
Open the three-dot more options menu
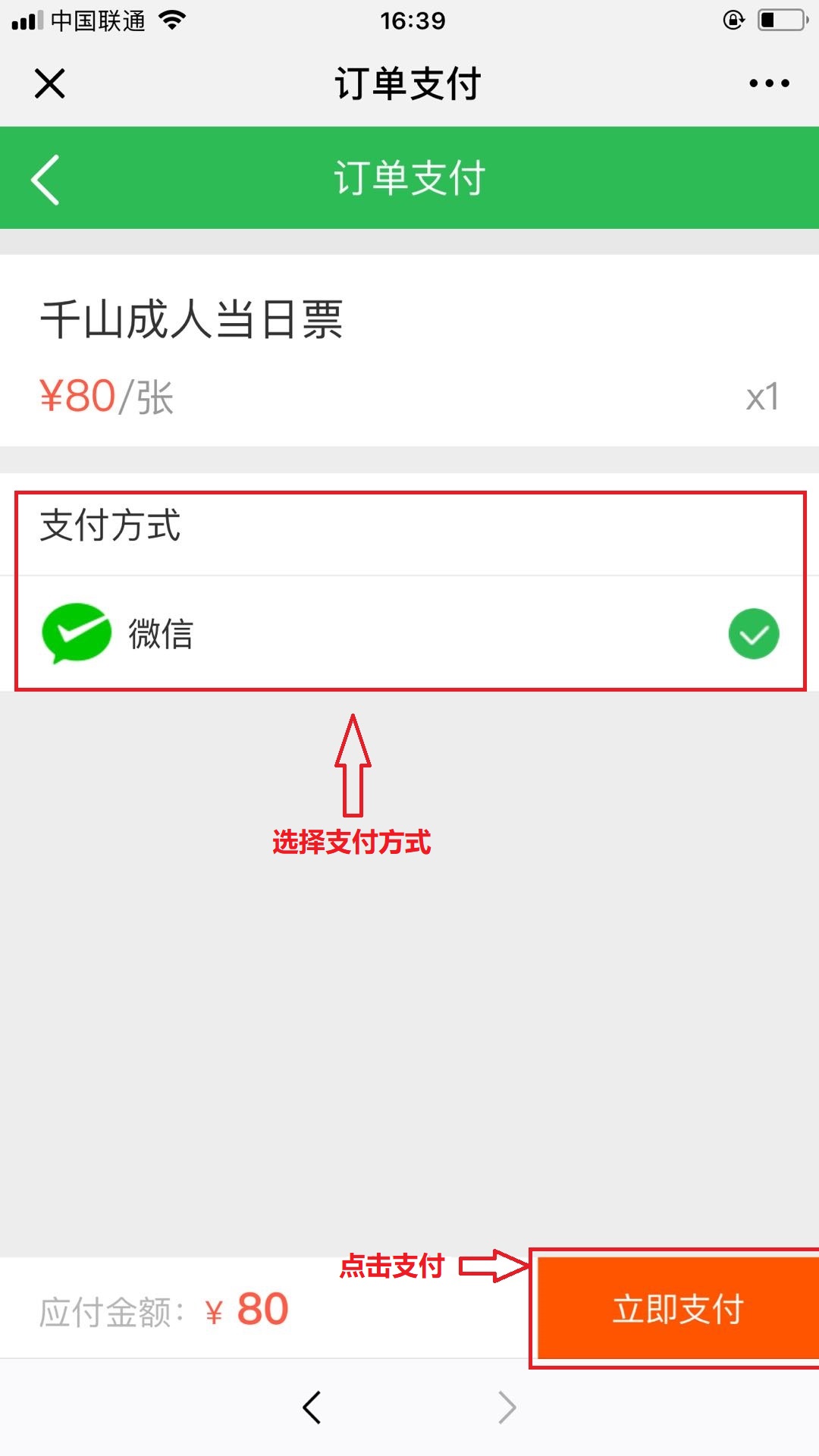tap(769, 83)
